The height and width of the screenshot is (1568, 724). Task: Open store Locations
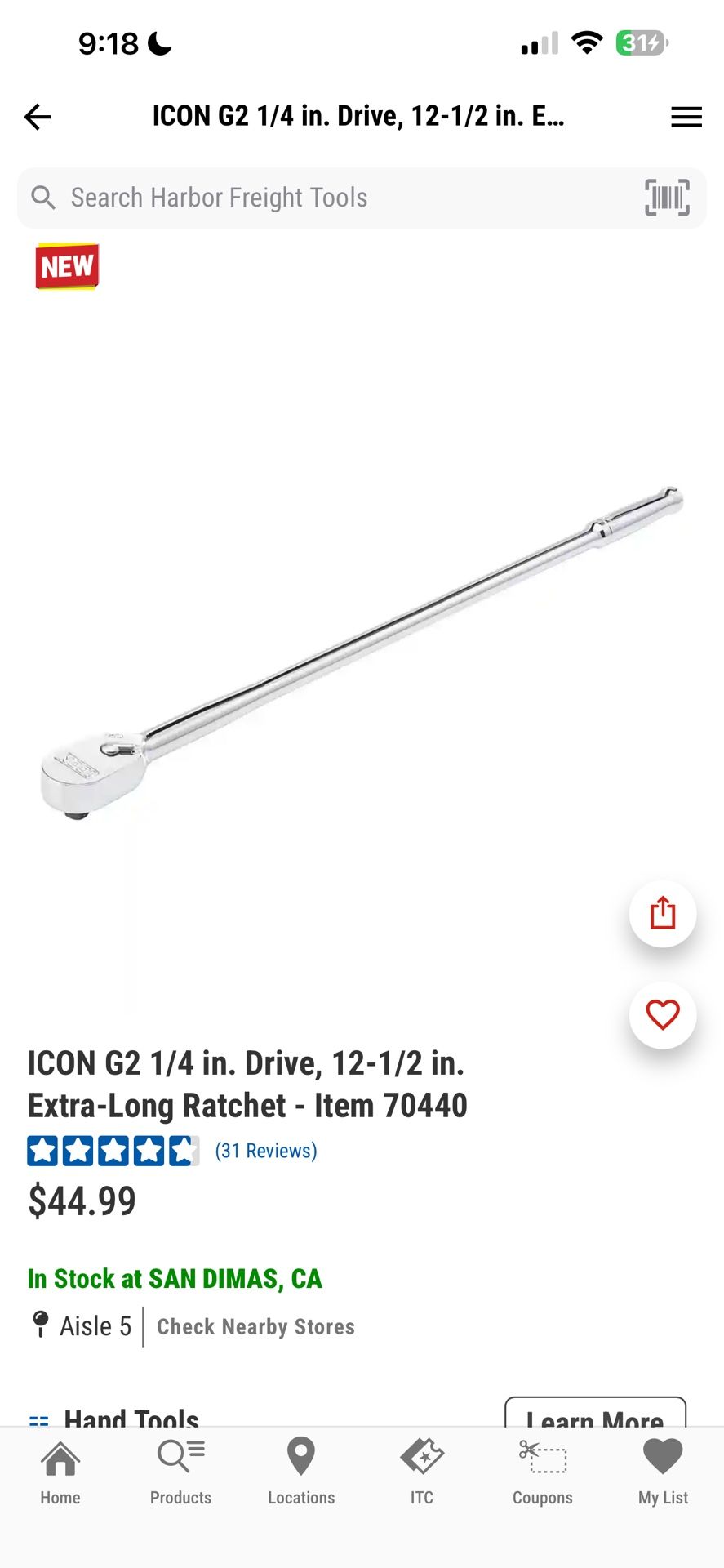point(301,1470)
